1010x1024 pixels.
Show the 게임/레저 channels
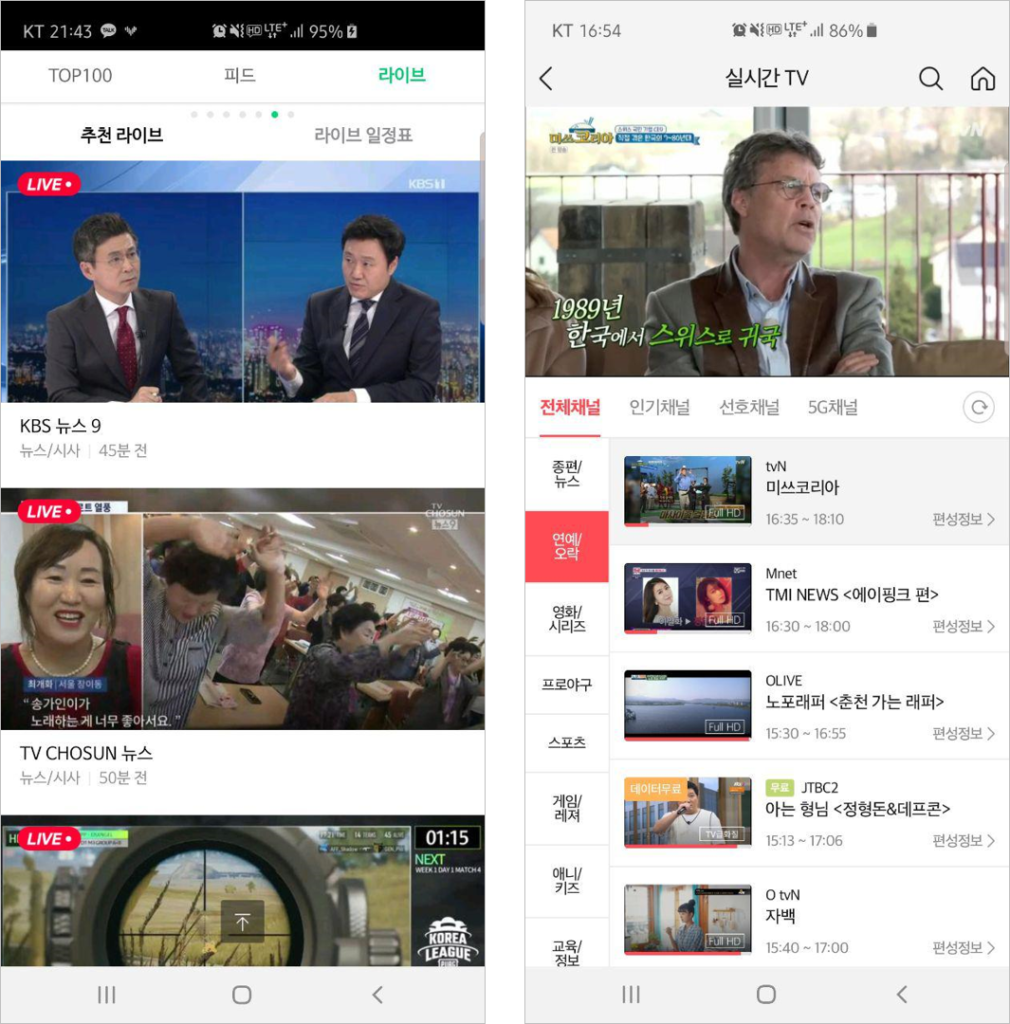[x=567, y=808]
